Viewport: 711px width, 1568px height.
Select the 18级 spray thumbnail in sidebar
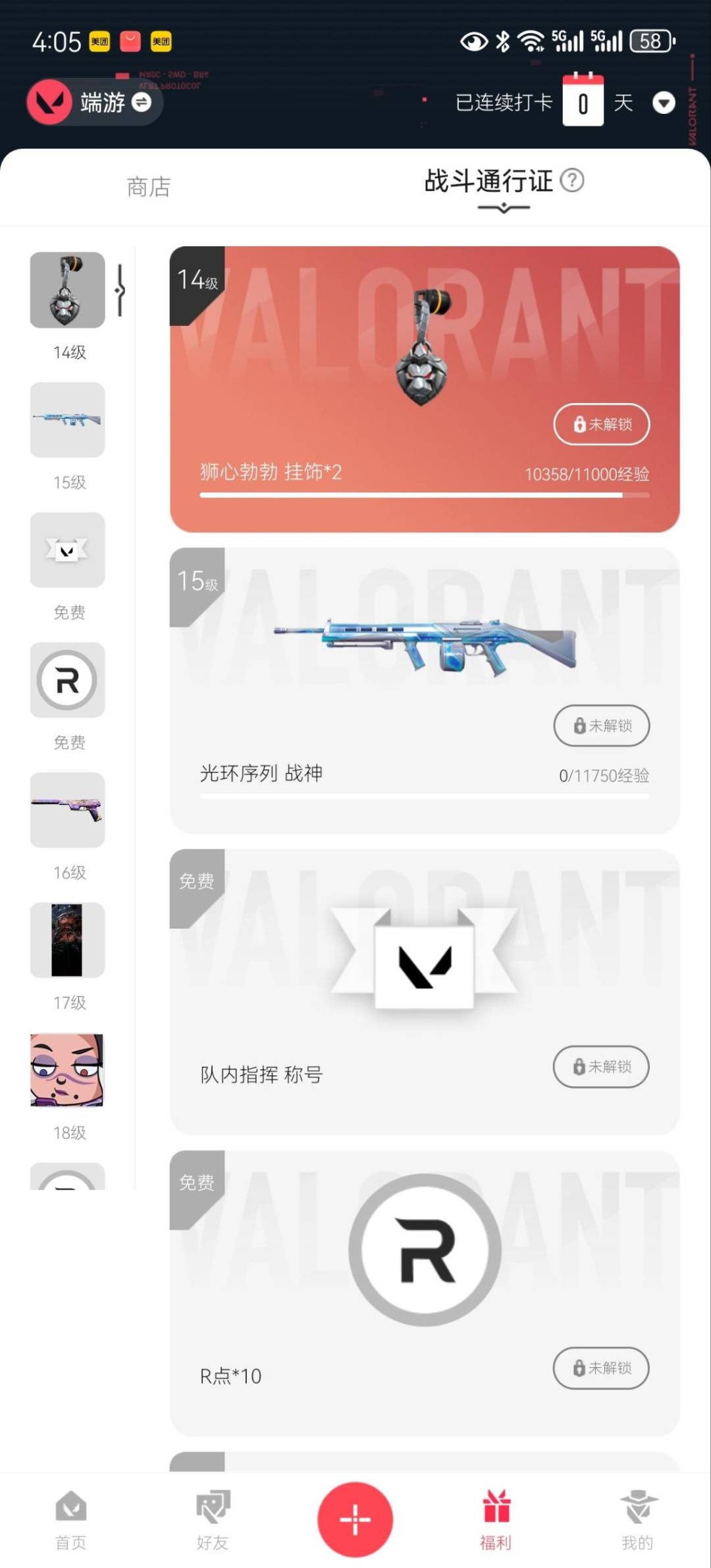[67, 1070]
